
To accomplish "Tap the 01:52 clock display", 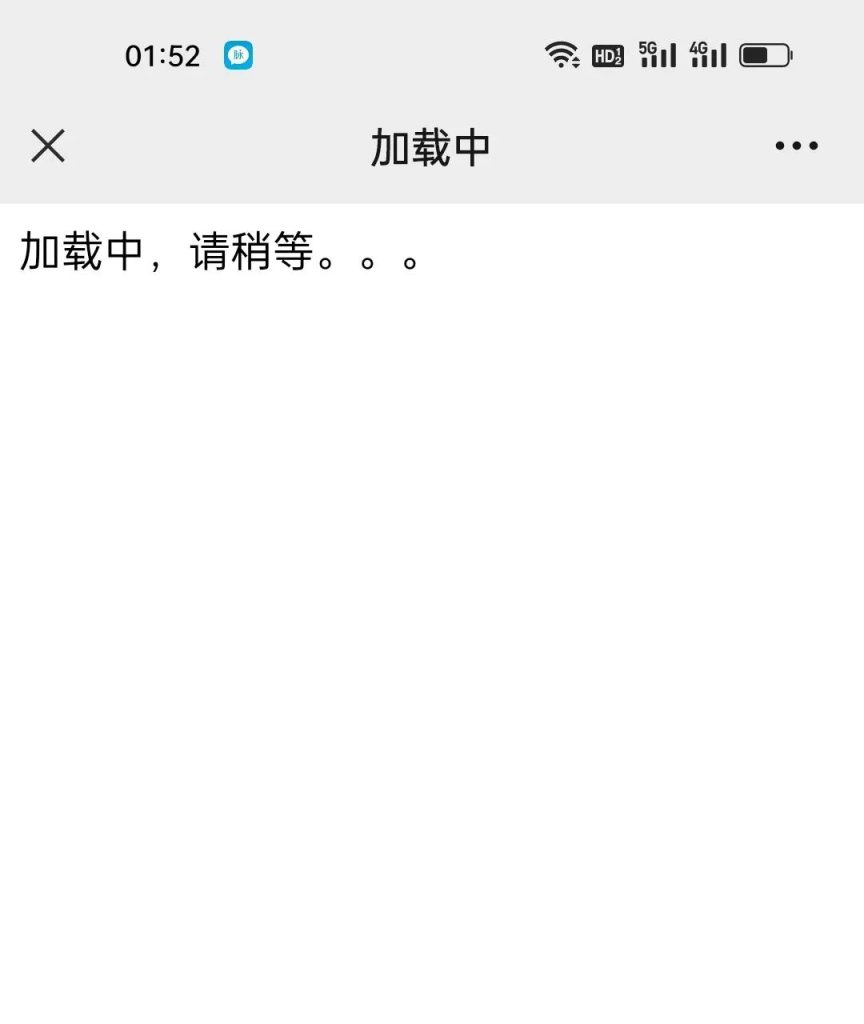I will click(x=160, y=55).
